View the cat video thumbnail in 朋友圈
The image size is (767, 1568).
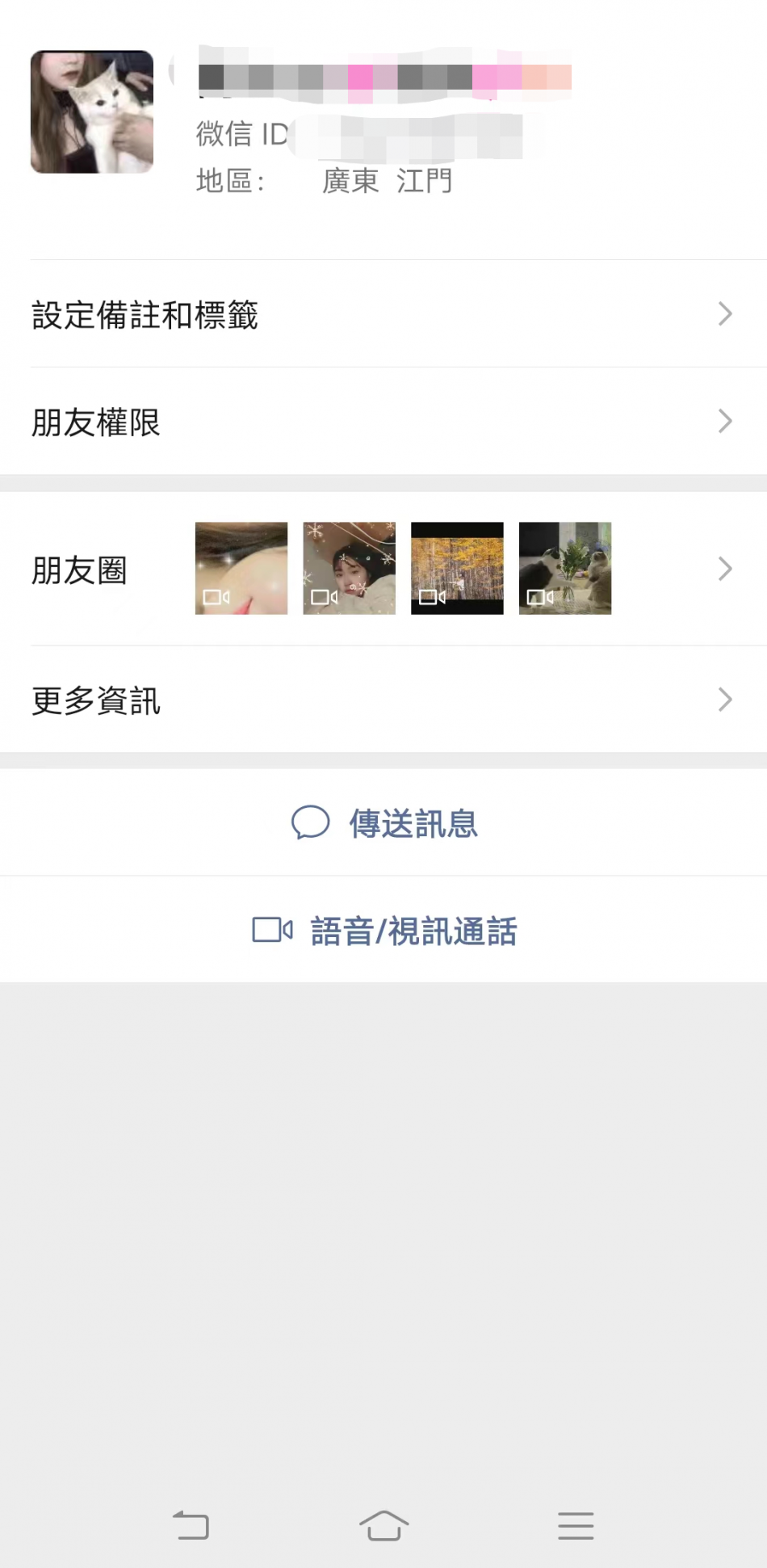click(565, 569)
